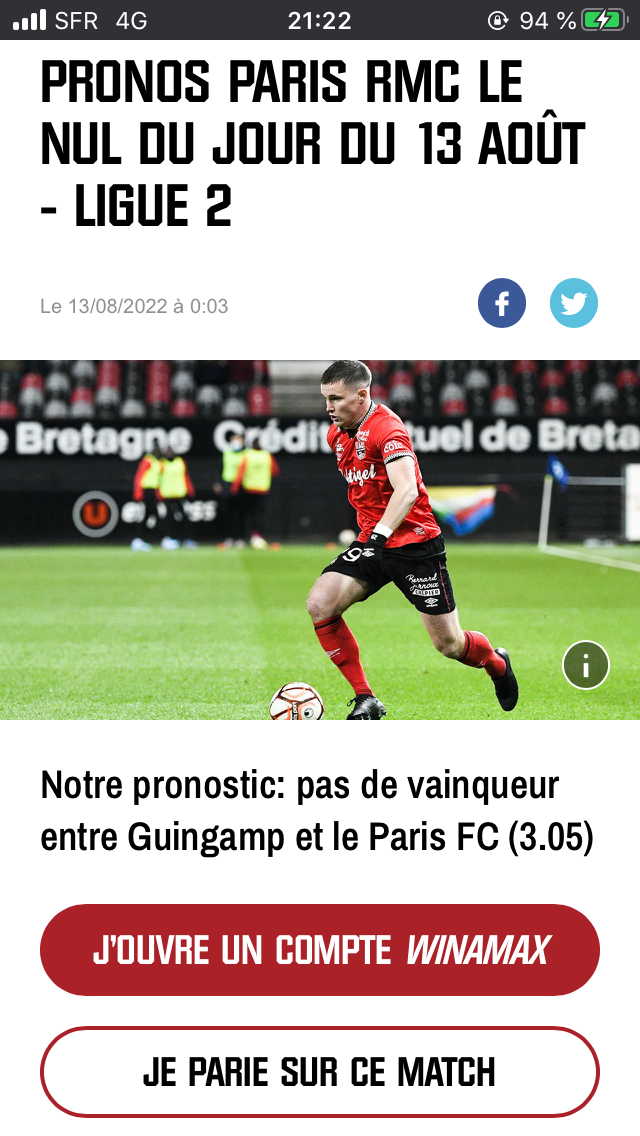Tap J'ouvre un compte Winamax button
The image size is (640, 1136).
(x=320, y=950)
